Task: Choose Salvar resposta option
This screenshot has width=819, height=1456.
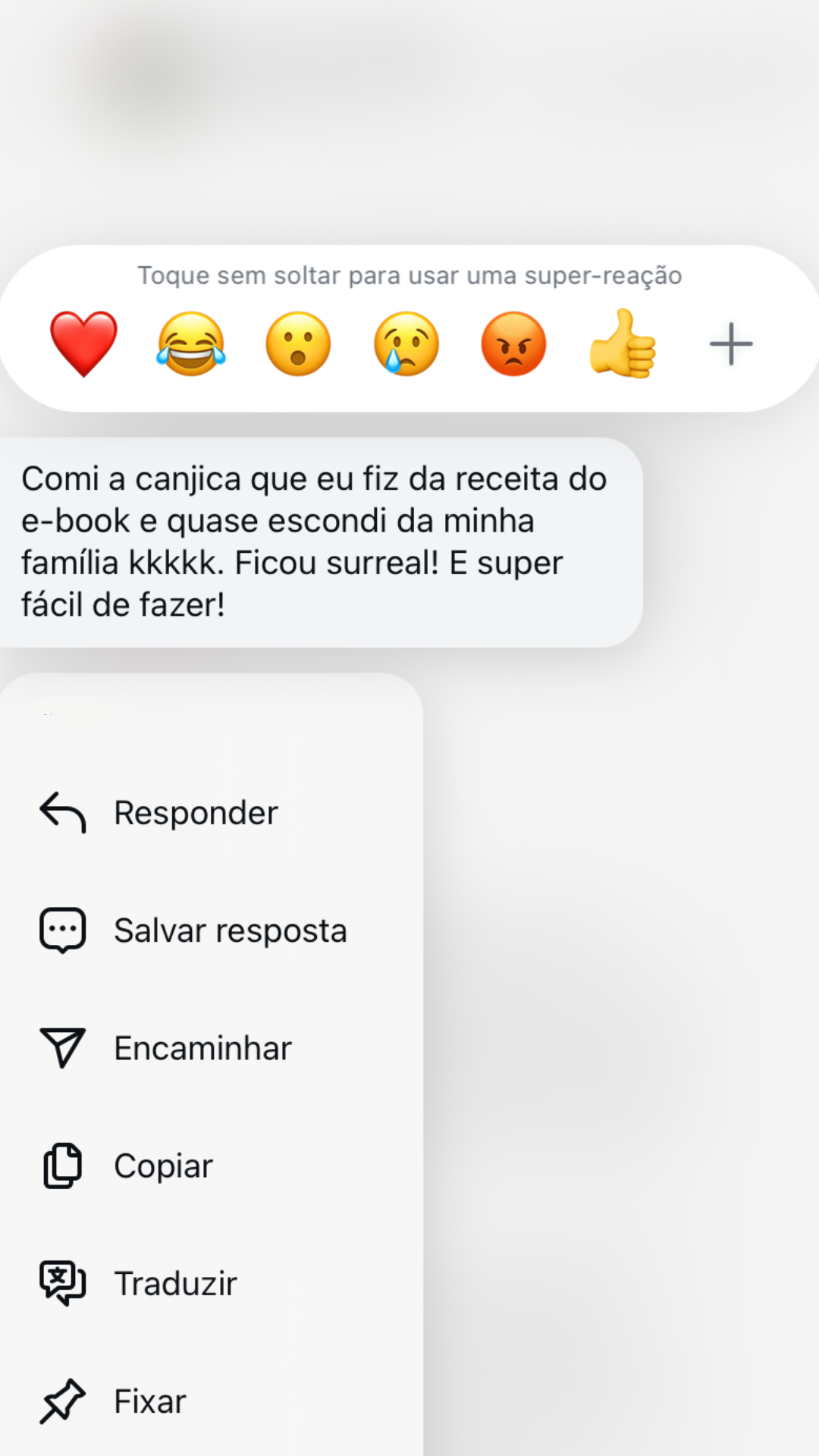Action: click(230, 930)
